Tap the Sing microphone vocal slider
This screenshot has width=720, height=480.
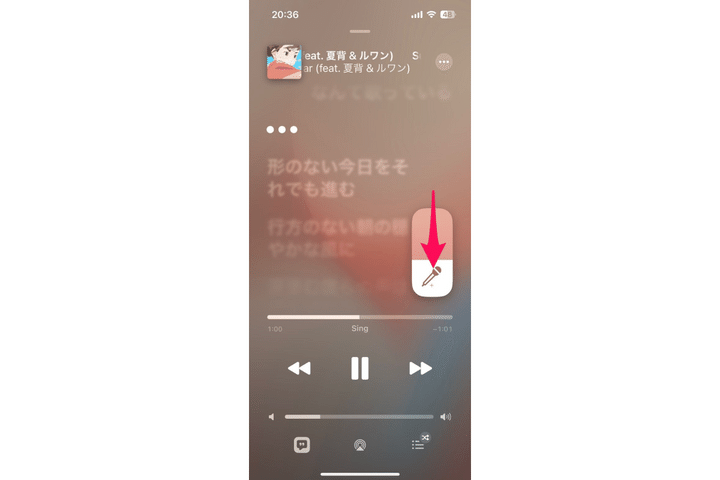[432, 254]
